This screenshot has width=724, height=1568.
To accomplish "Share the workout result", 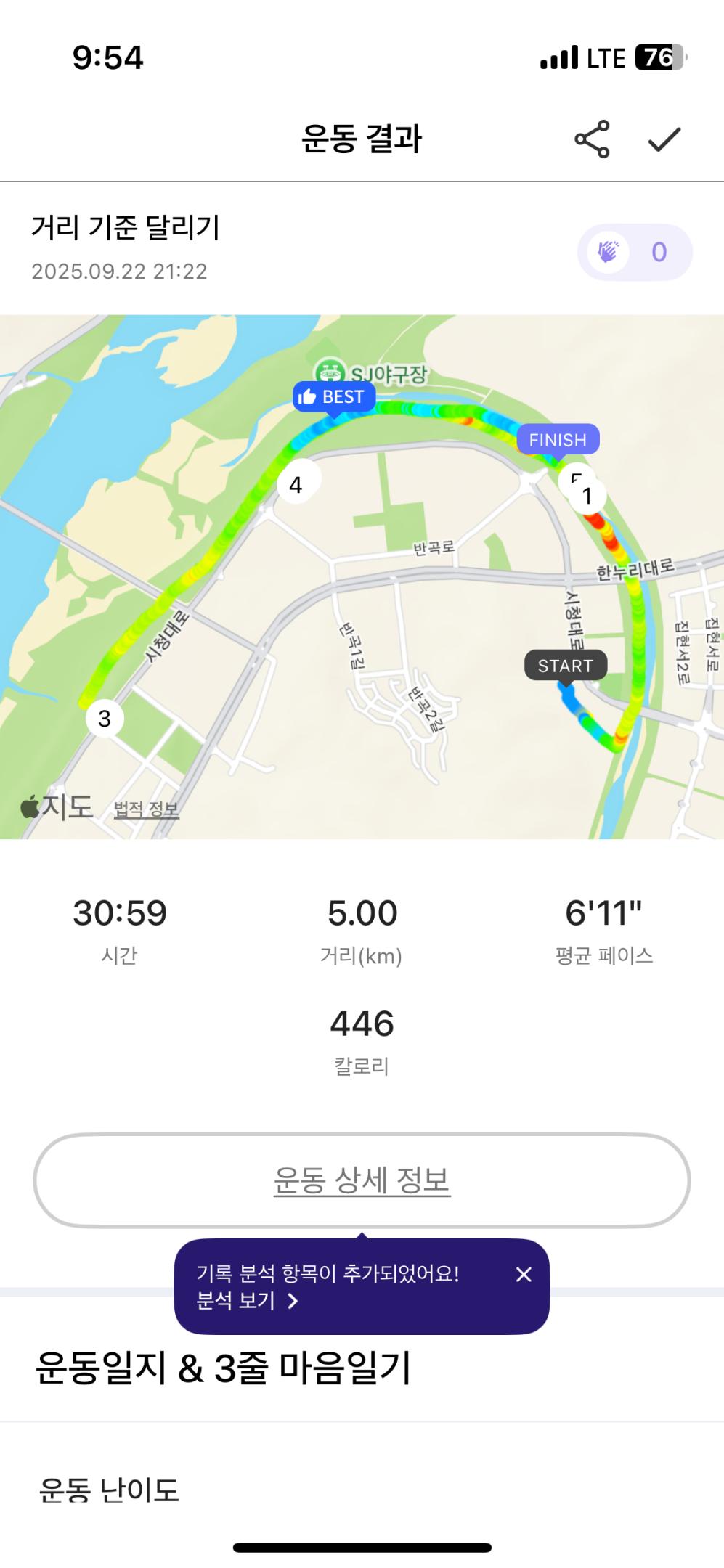I will [592, 139].
